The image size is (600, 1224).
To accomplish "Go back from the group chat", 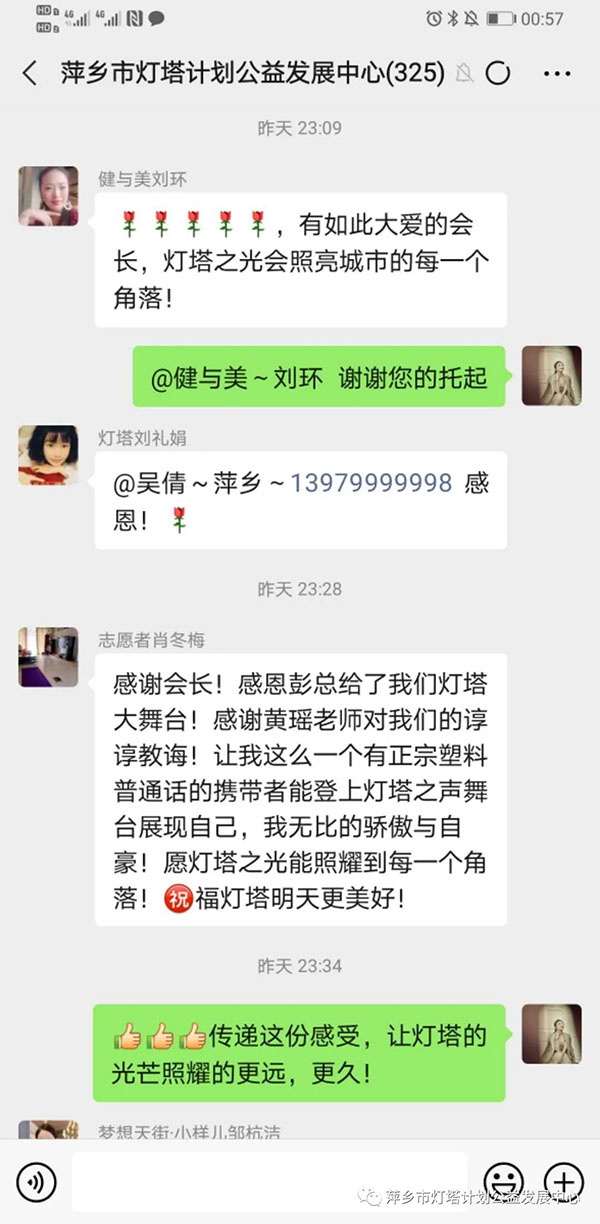I will 29,73.
